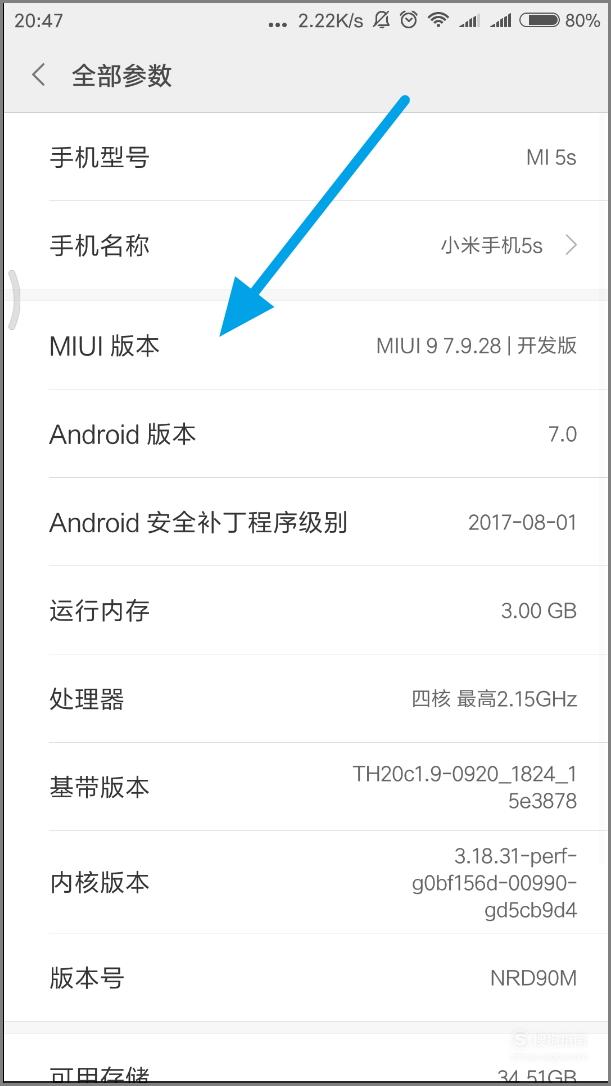Go back from 全部参数 page

coord(39,75)
